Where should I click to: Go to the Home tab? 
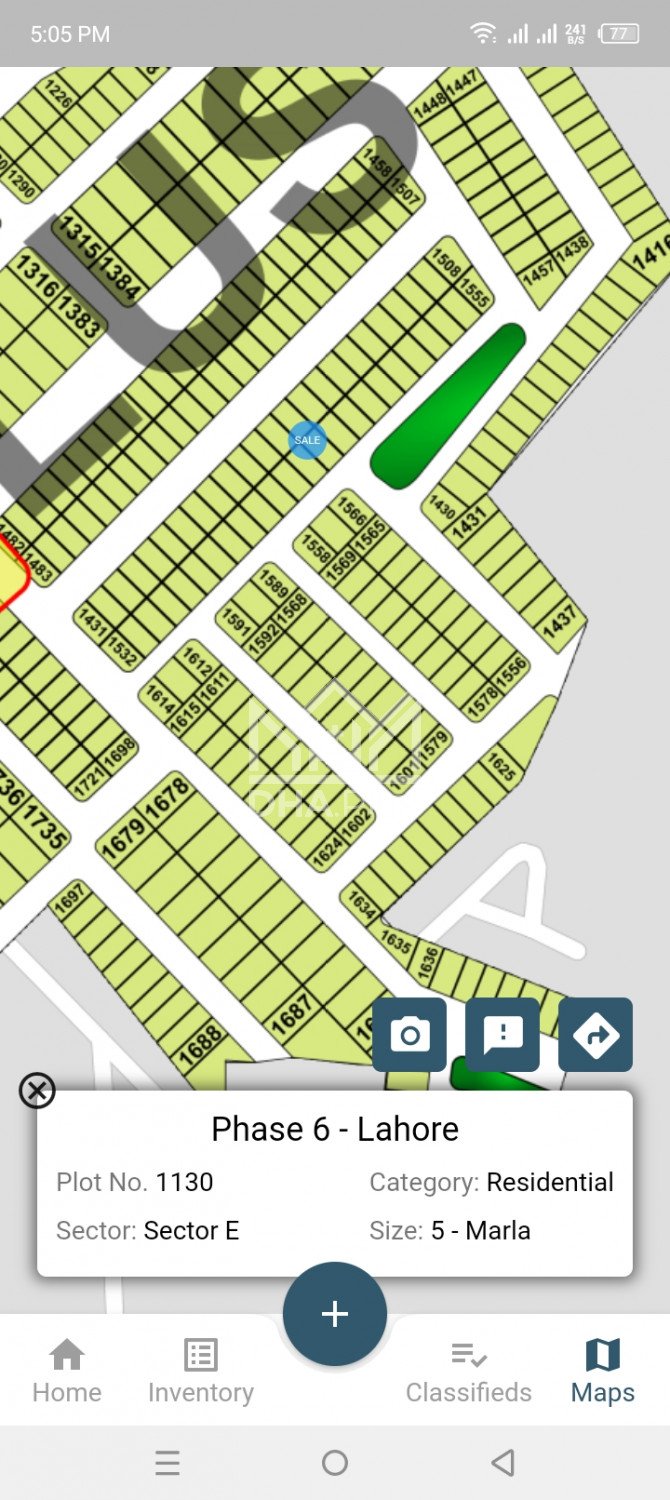pos(67,1371)
